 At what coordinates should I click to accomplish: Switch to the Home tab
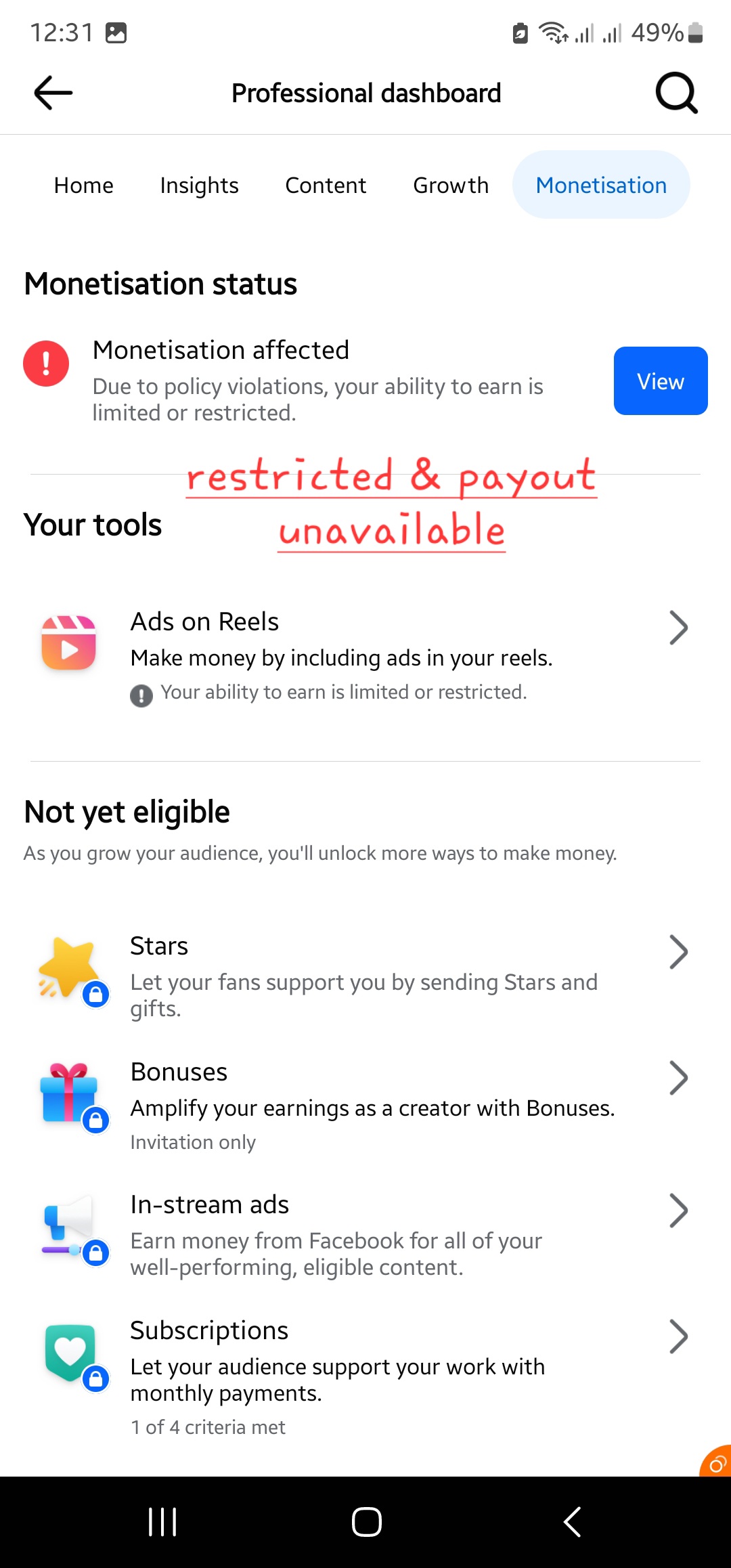click(84, 185)
